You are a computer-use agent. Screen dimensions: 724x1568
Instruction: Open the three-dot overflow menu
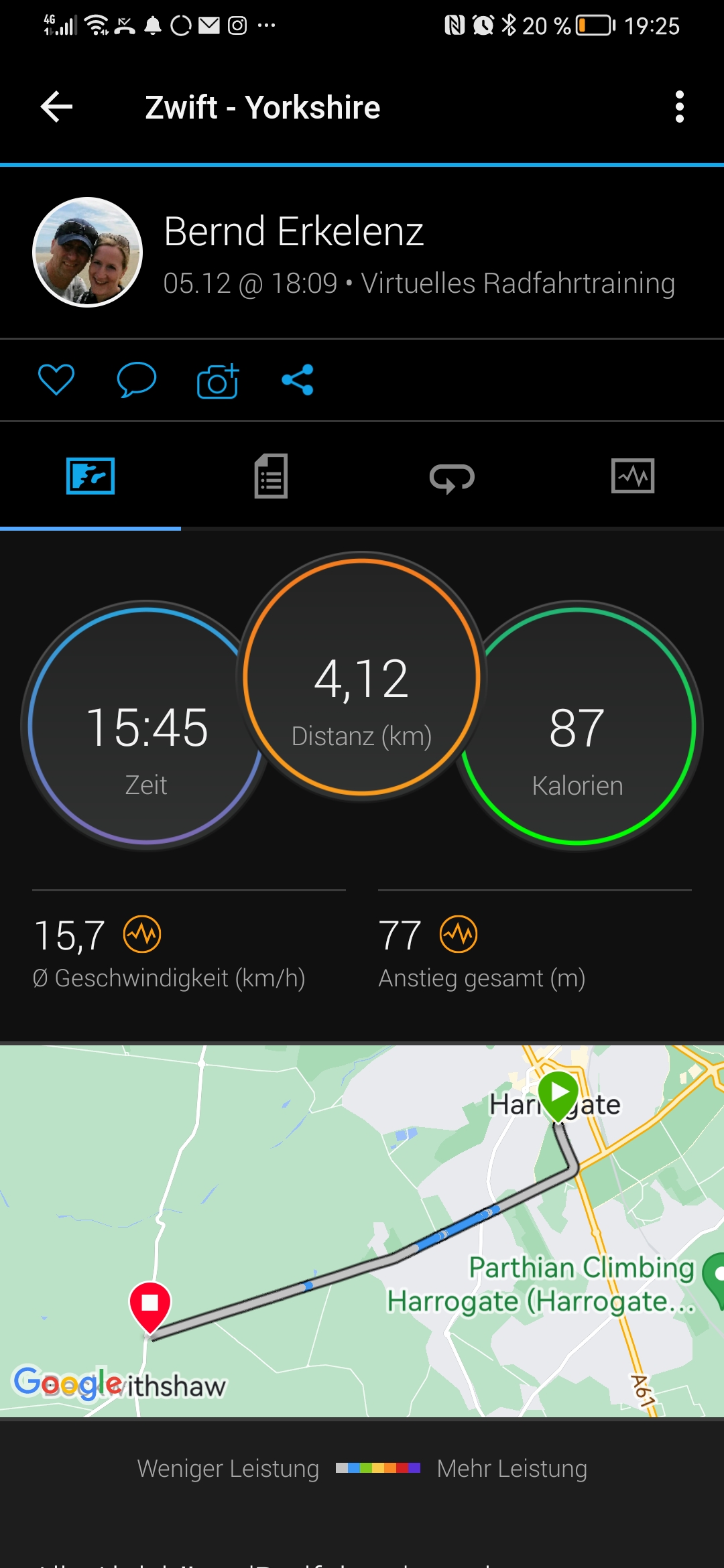(x=680, y=107)
